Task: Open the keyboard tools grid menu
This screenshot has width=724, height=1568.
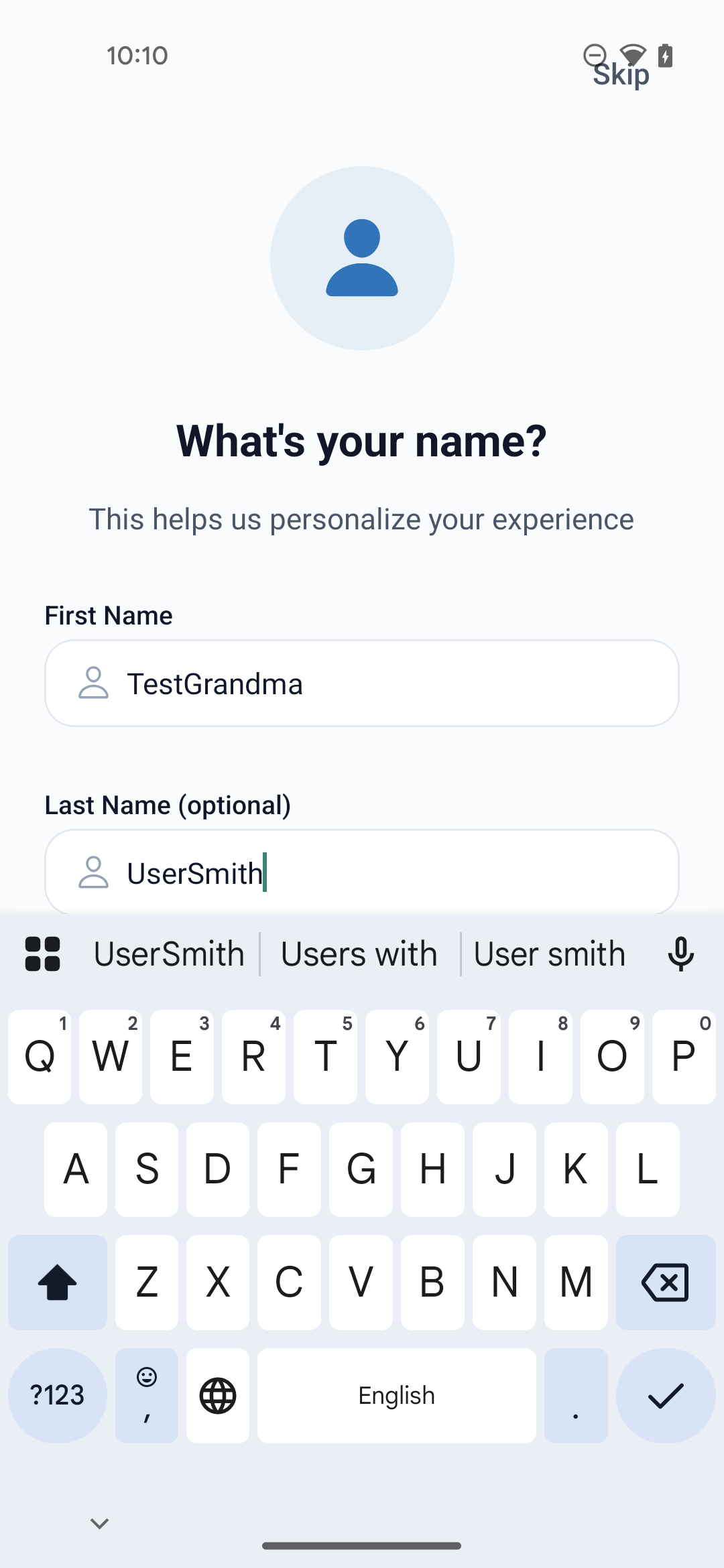Action: [x=43, y=954]
